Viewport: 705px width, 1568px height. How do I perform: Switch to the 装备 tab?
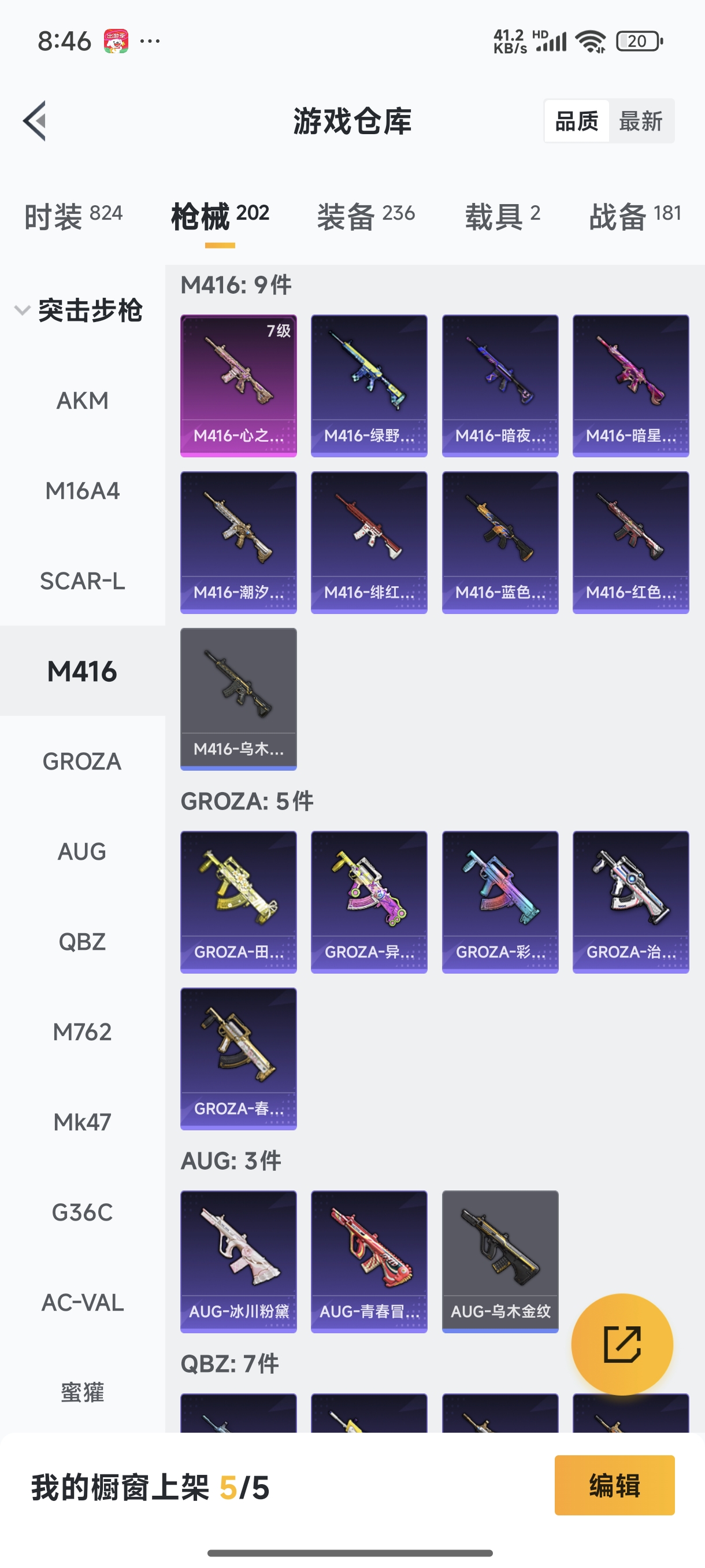[366, 216]
